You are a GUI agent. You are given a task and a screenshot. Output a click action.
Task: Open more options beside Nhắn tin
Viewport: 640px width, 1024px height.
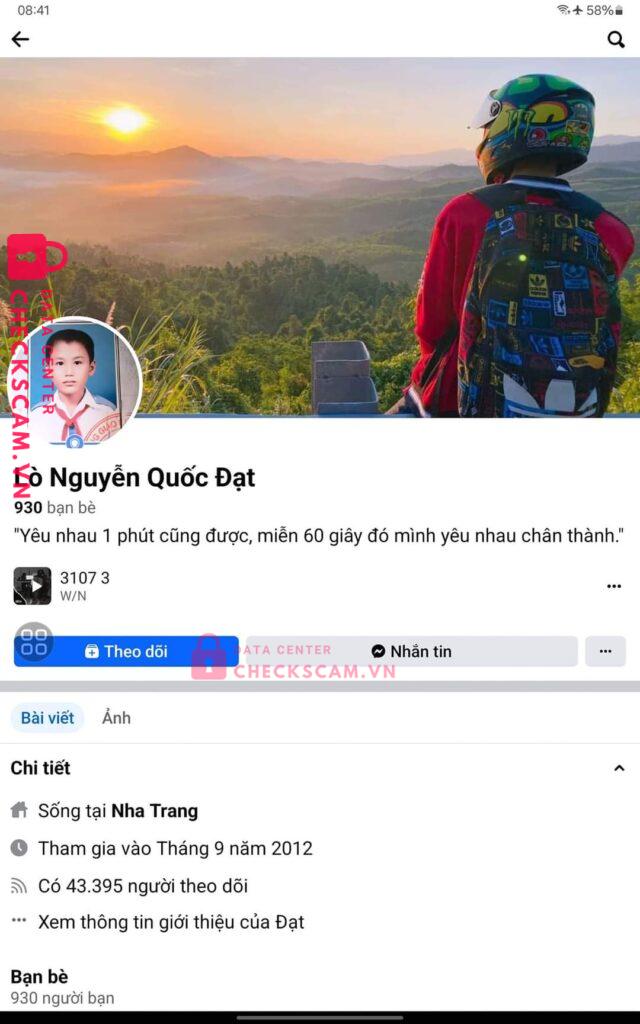605,651
